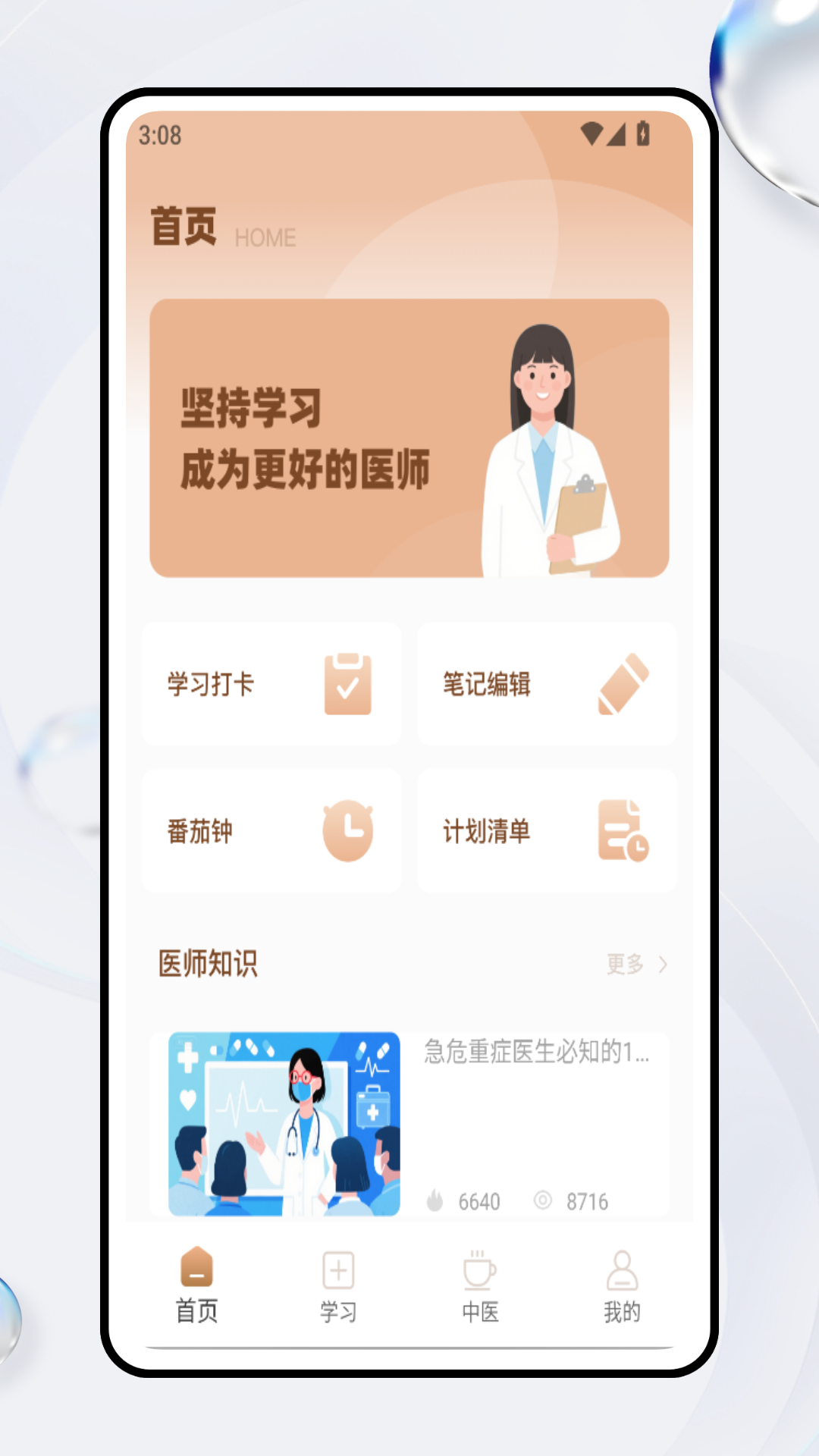Tap the 番茄钟 timer icon
Image resolution: width=819 pixels, height=1456 pixels.
tap(347, 830)
